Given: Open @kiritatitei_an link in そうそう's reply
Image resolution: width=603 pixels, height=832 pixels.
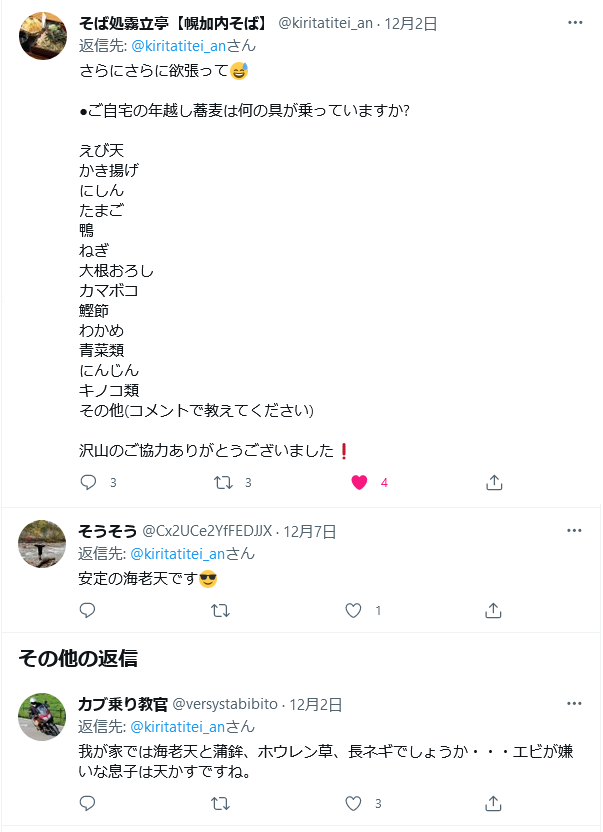Looking at the screenshot, I should [177, 553].
